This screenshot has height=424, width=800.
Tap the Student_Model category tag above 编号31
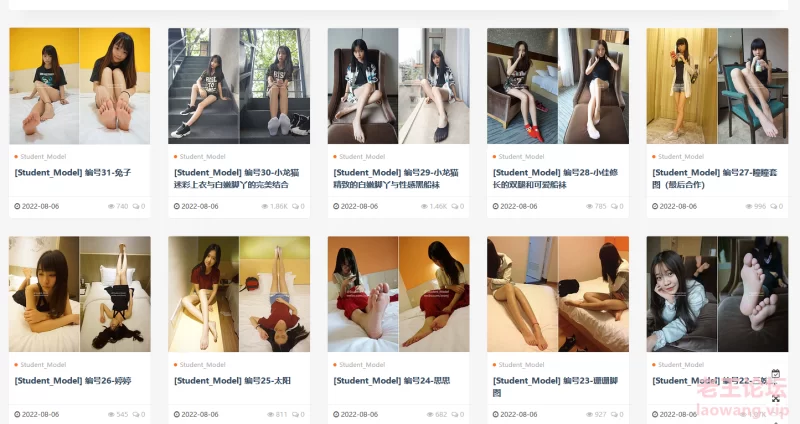pyautogui.click(x=40, y=156)
